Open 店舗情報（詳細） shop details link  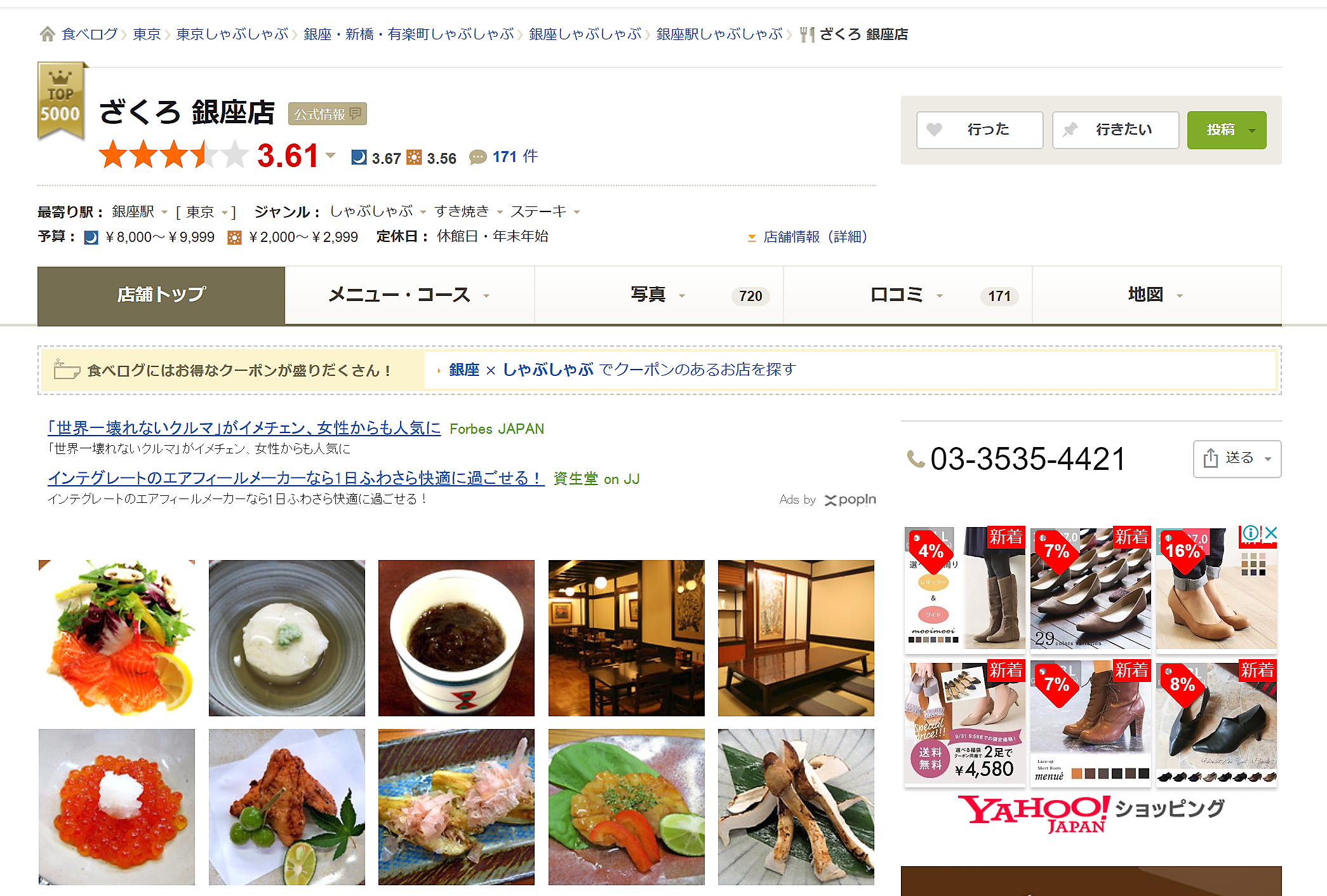click(815, 237)
